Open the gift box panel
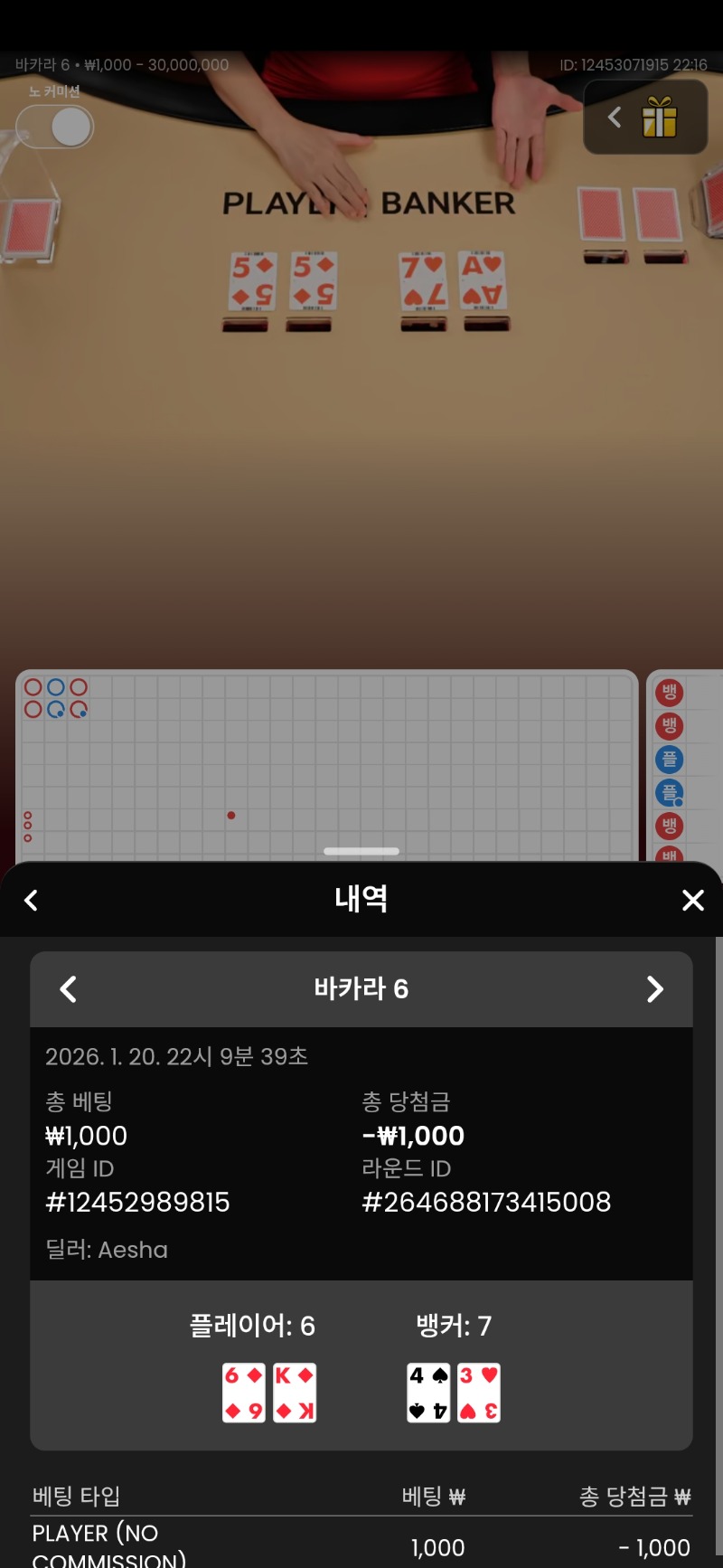This screenshot has width=723, height=1568. (659, 118)
